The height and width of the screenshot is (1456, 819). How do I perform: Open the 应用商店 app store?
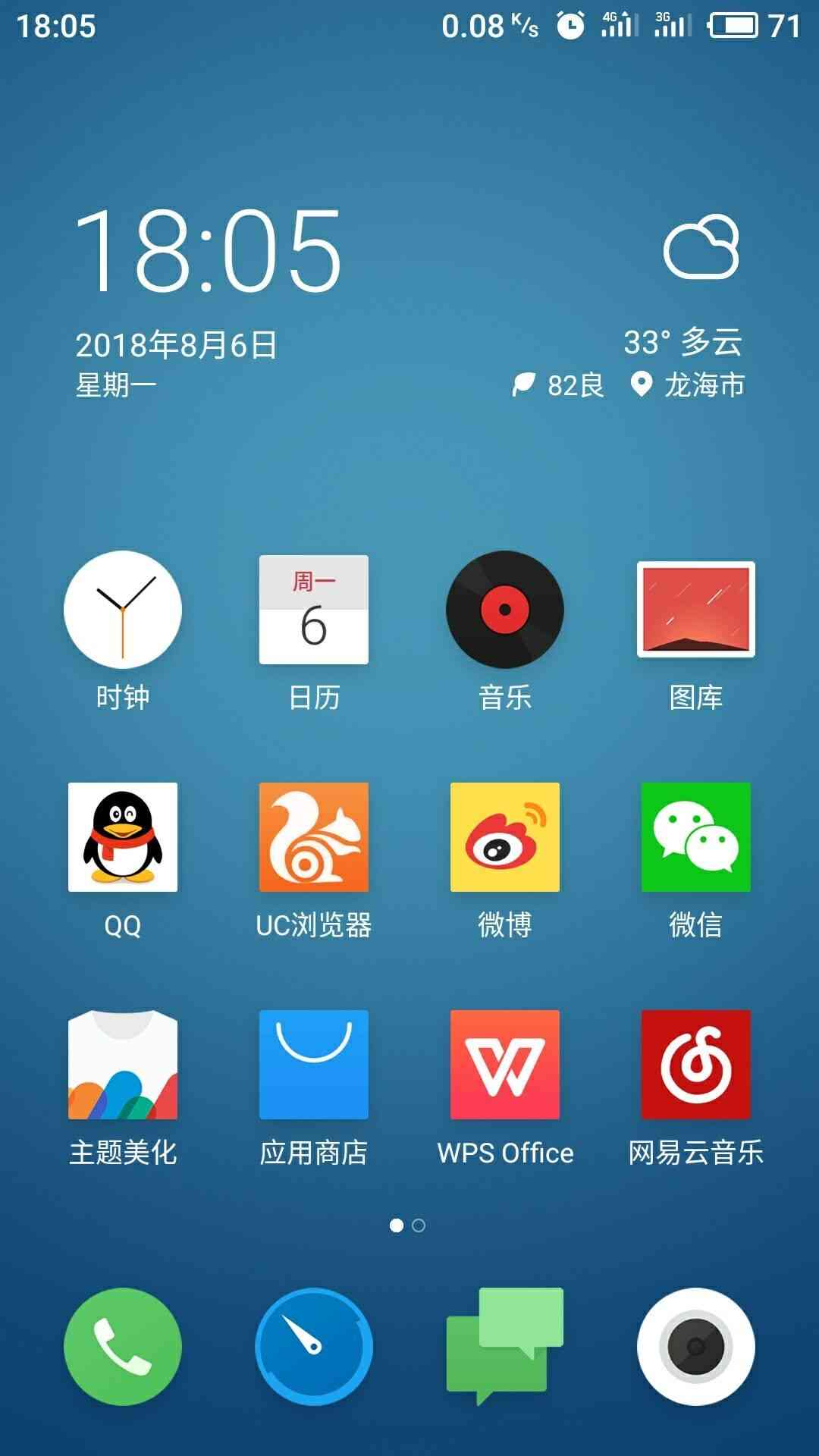click(314, 1065)
